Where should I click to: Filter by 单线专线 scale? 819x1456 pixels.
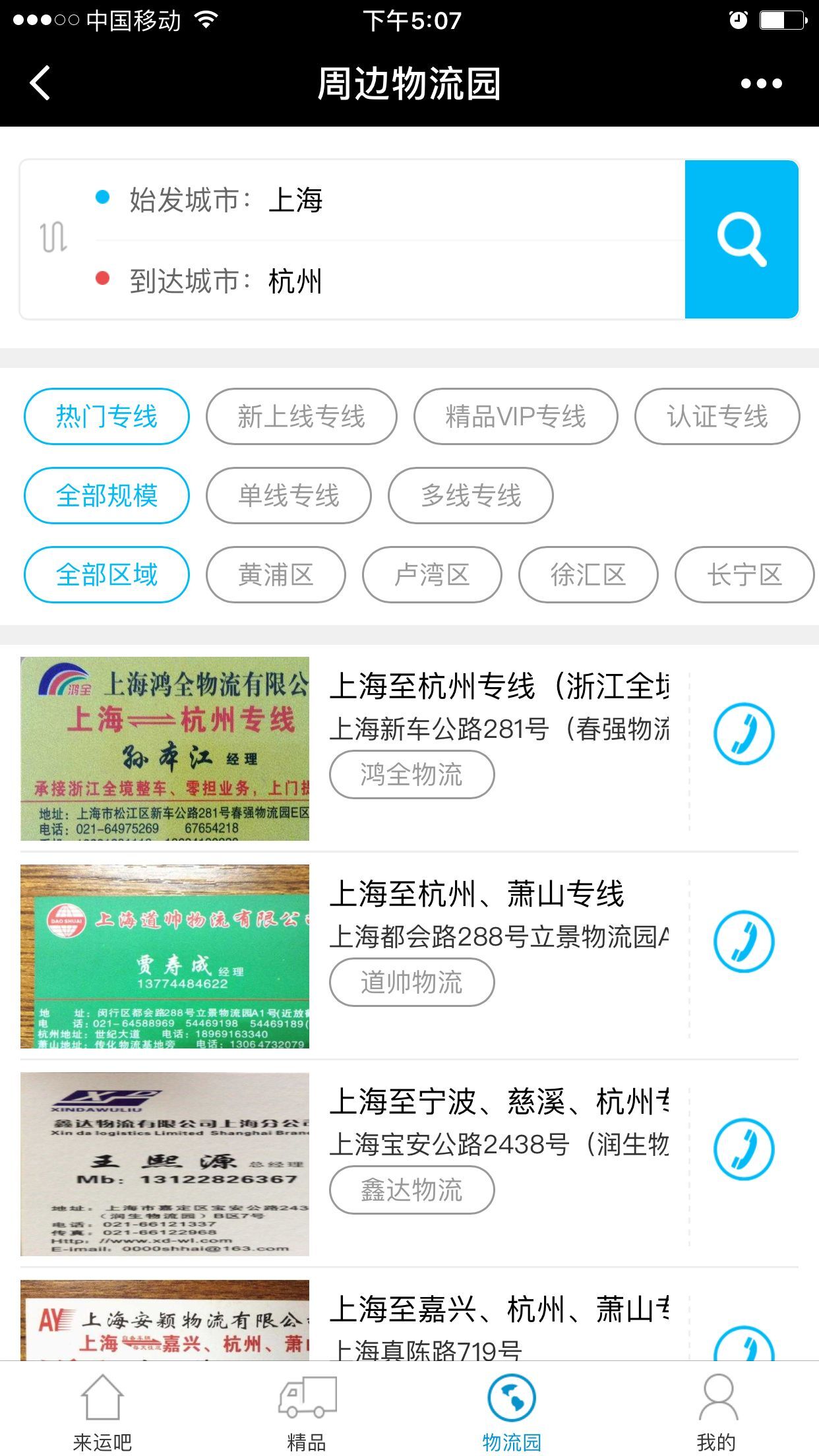[x=289, y=496]
